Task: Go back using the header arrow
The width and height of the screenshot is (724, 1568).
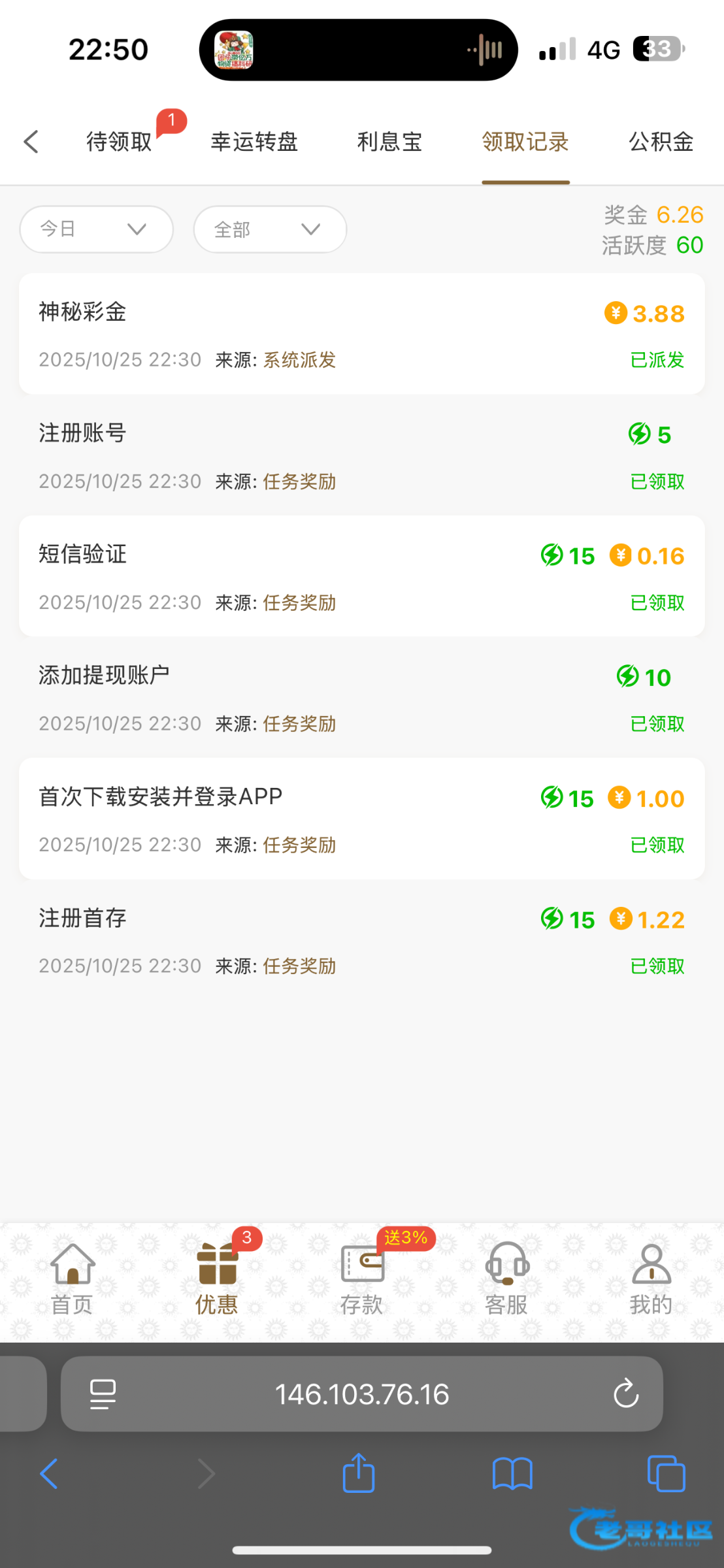Action: [31, 142]
